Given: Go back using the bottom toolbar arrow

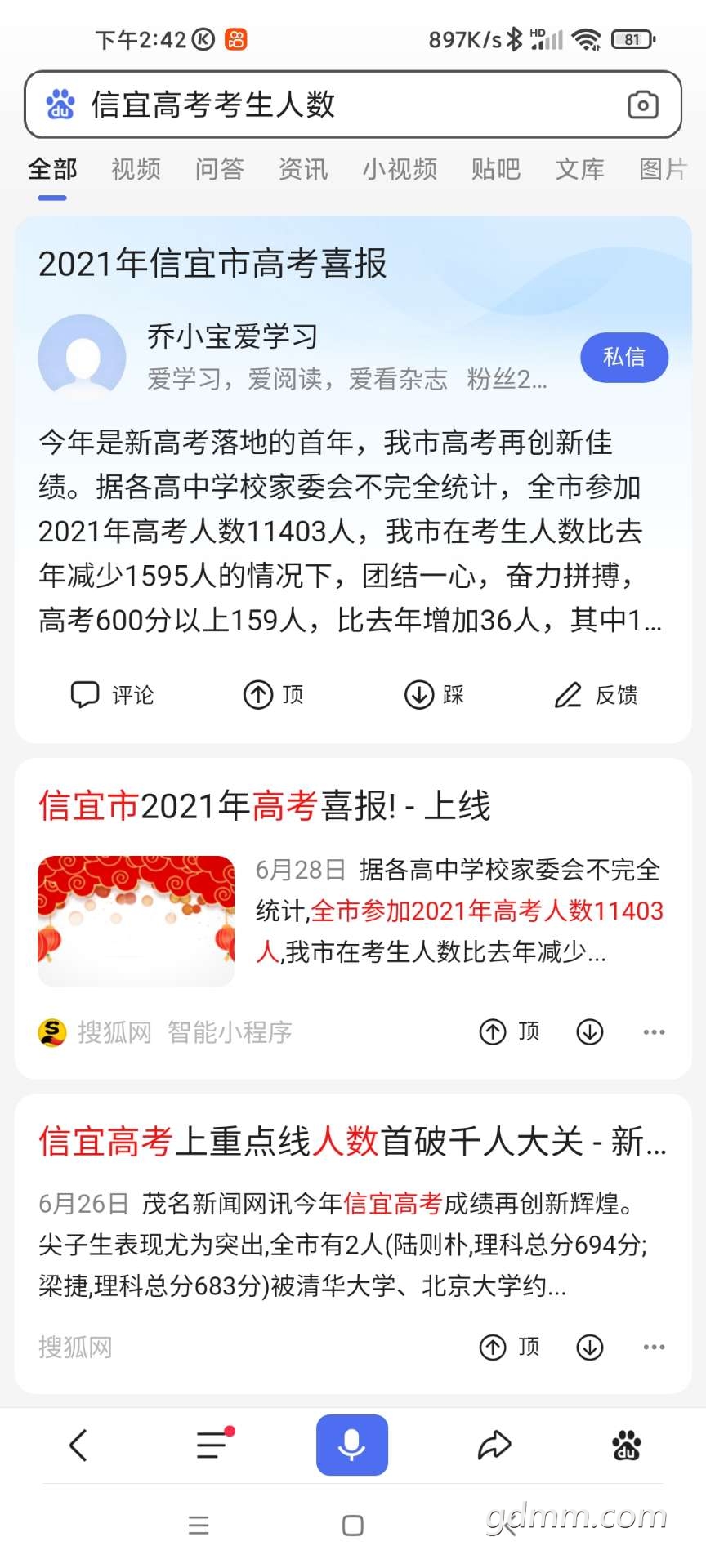Looking at the screenshot, I should (x=78, y=1445).
